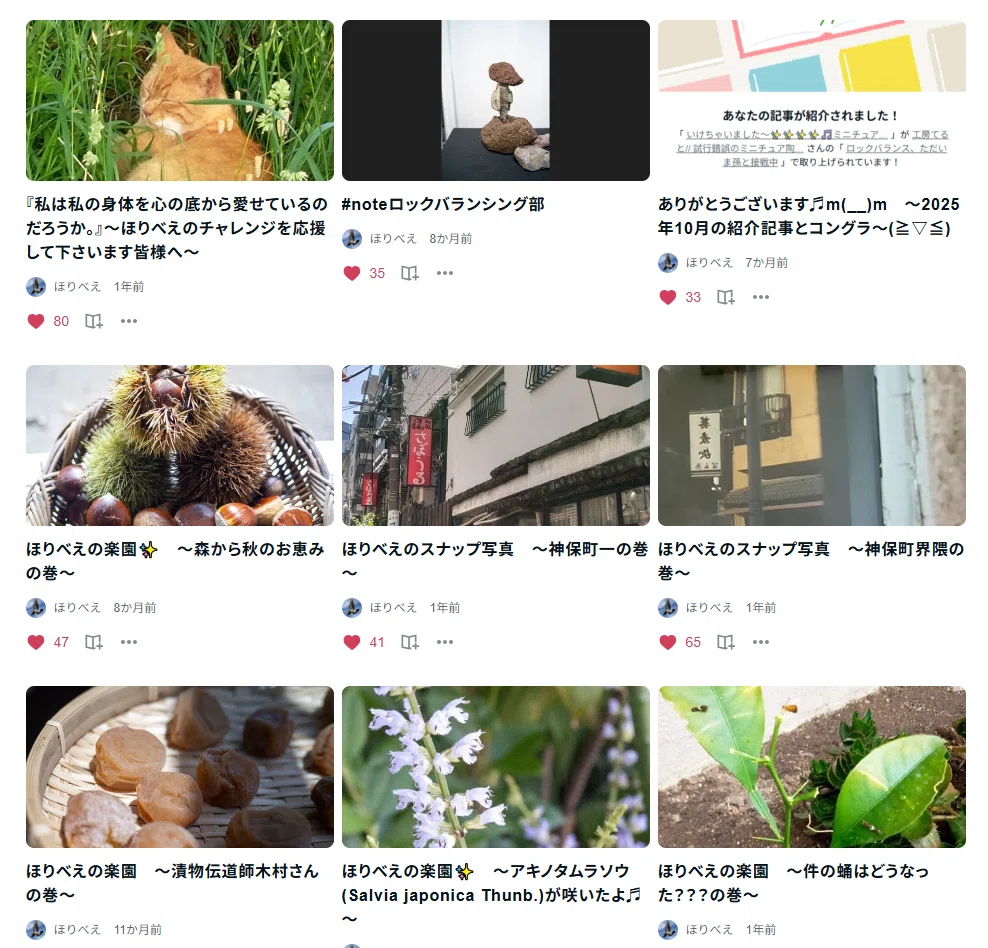Open the rock balancing sculpture article
The width and height of the screenshot is (988, 948).
click(x=495, y=100)
